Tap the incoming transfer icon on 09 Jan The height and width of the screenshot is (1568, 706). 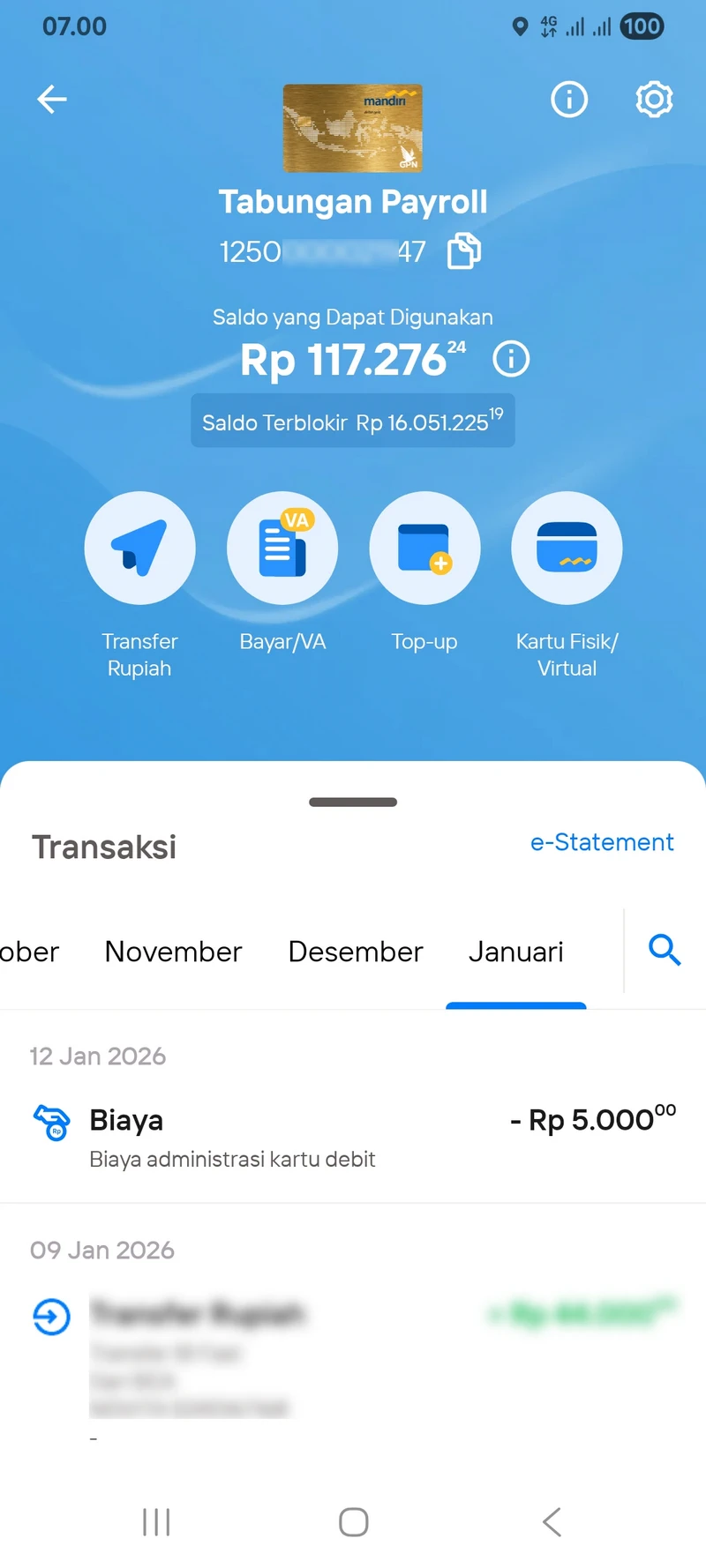[x=51, y=1318]
